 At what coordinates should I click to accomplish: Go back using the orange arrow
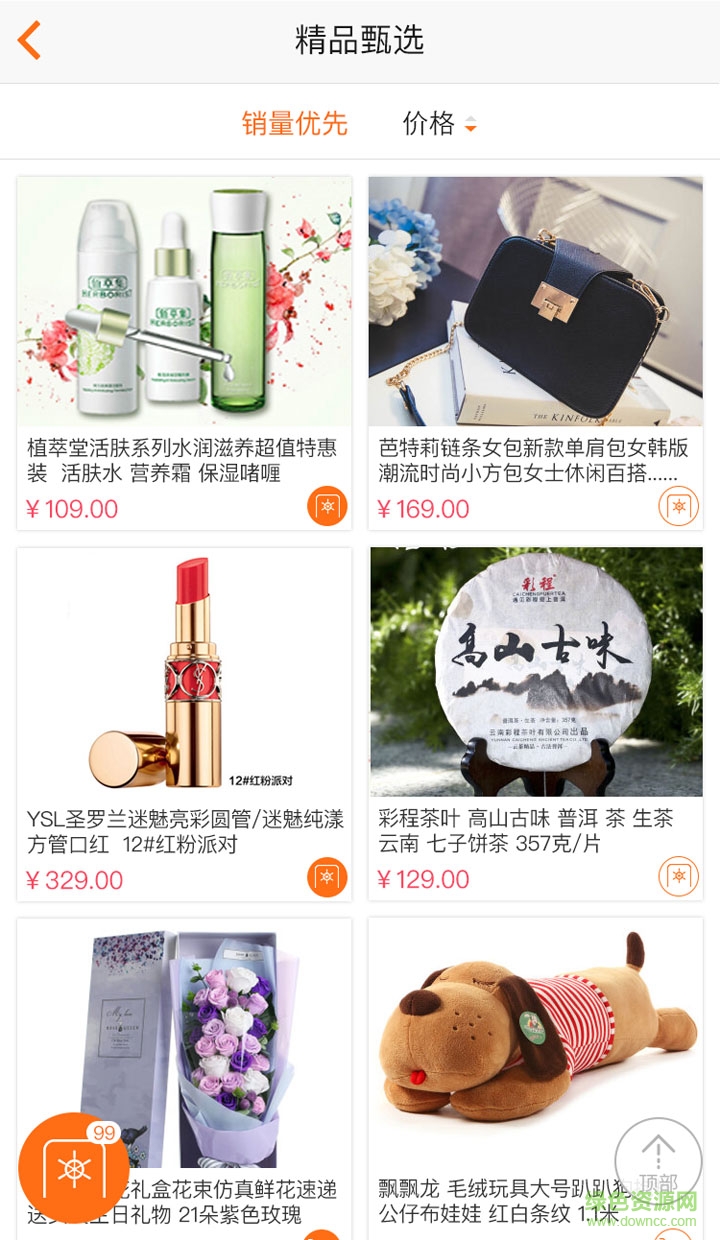[x=30, y=41]
